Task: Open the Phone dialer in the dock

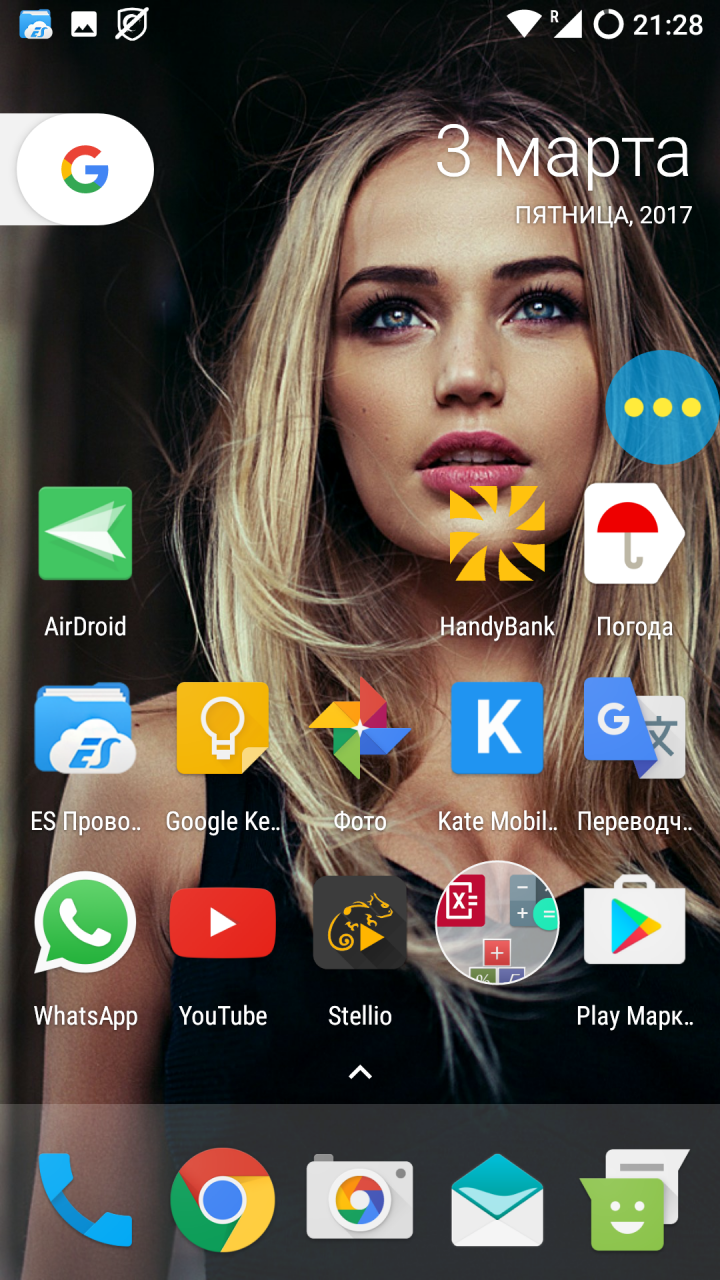Action: (85, 1198)
